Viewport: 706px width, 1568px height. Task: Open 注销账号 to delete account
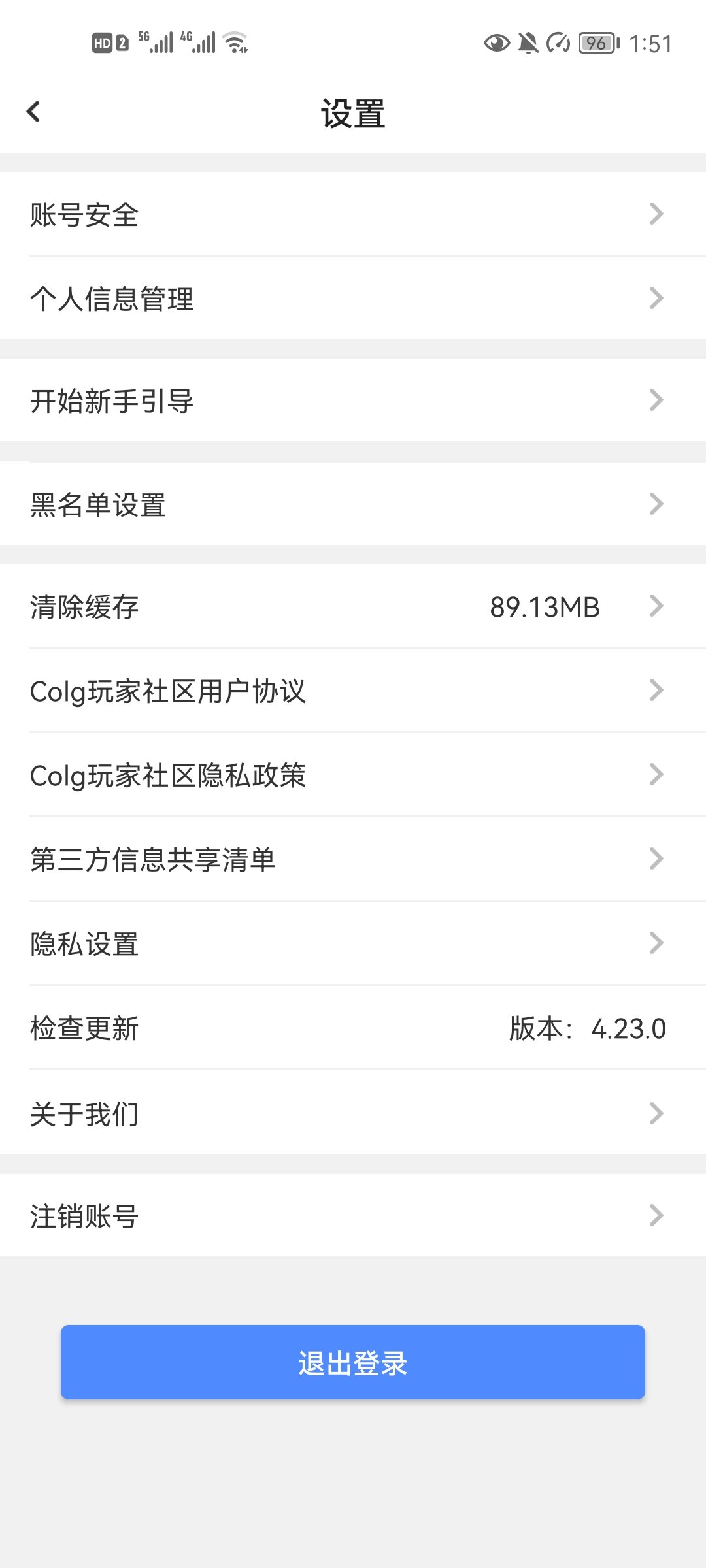tap(353, 1215)
